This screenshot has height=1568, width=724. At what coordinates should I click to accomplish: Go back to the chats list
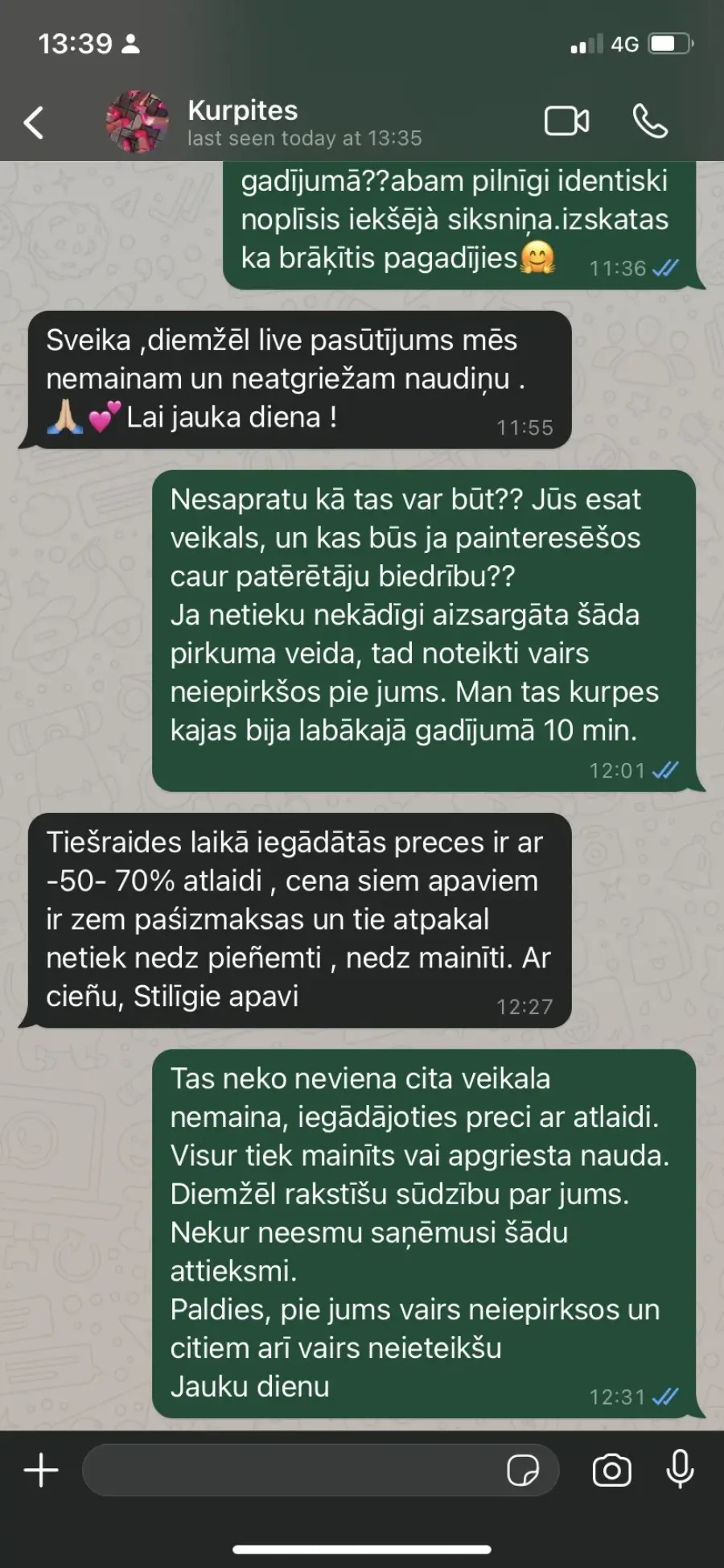(x=34, y=122)
